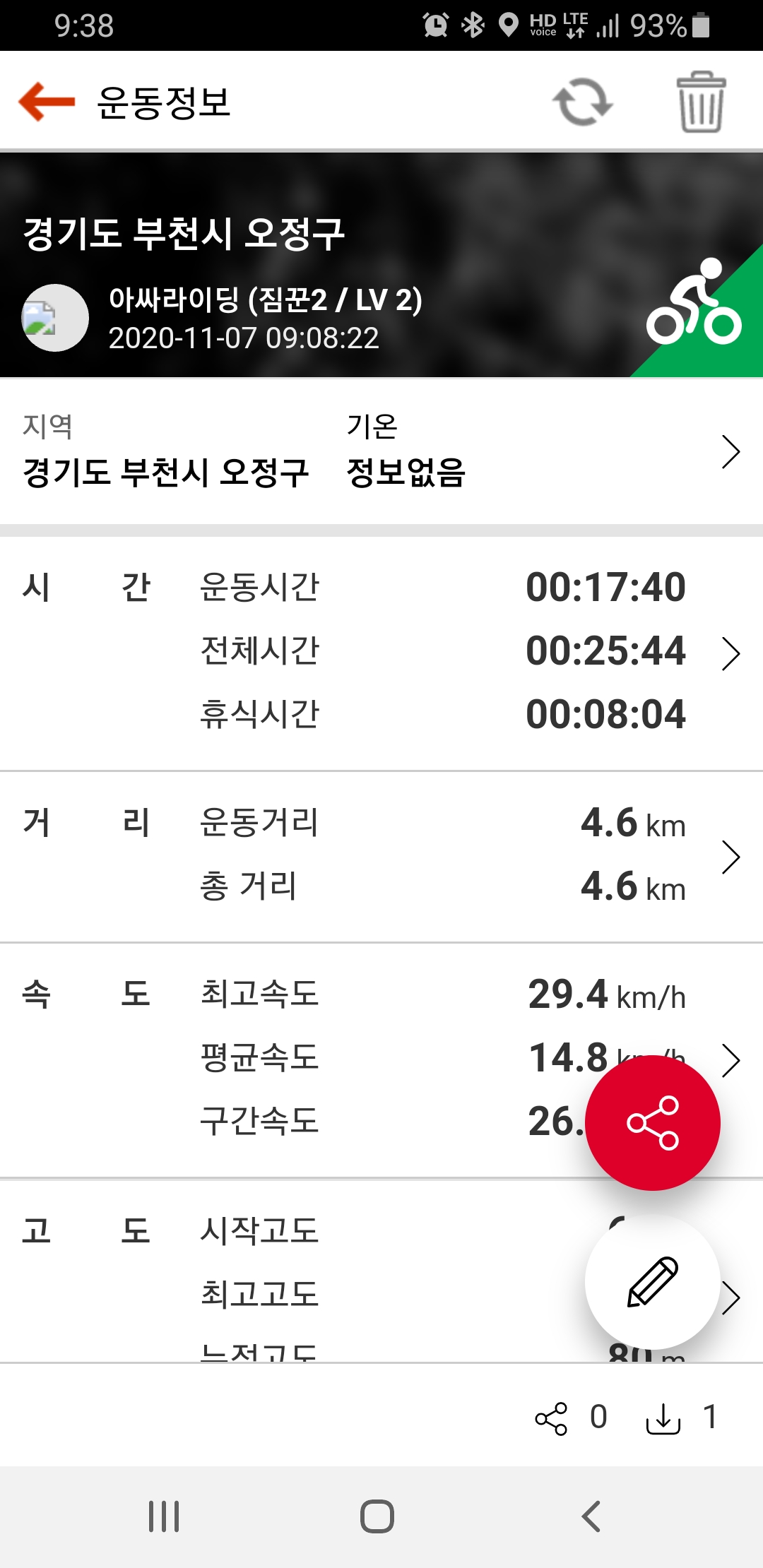Image resolution: width=763 pixels, height=1568 pixels.
Task: Tap the system home button
Action: pos(377,1516)
